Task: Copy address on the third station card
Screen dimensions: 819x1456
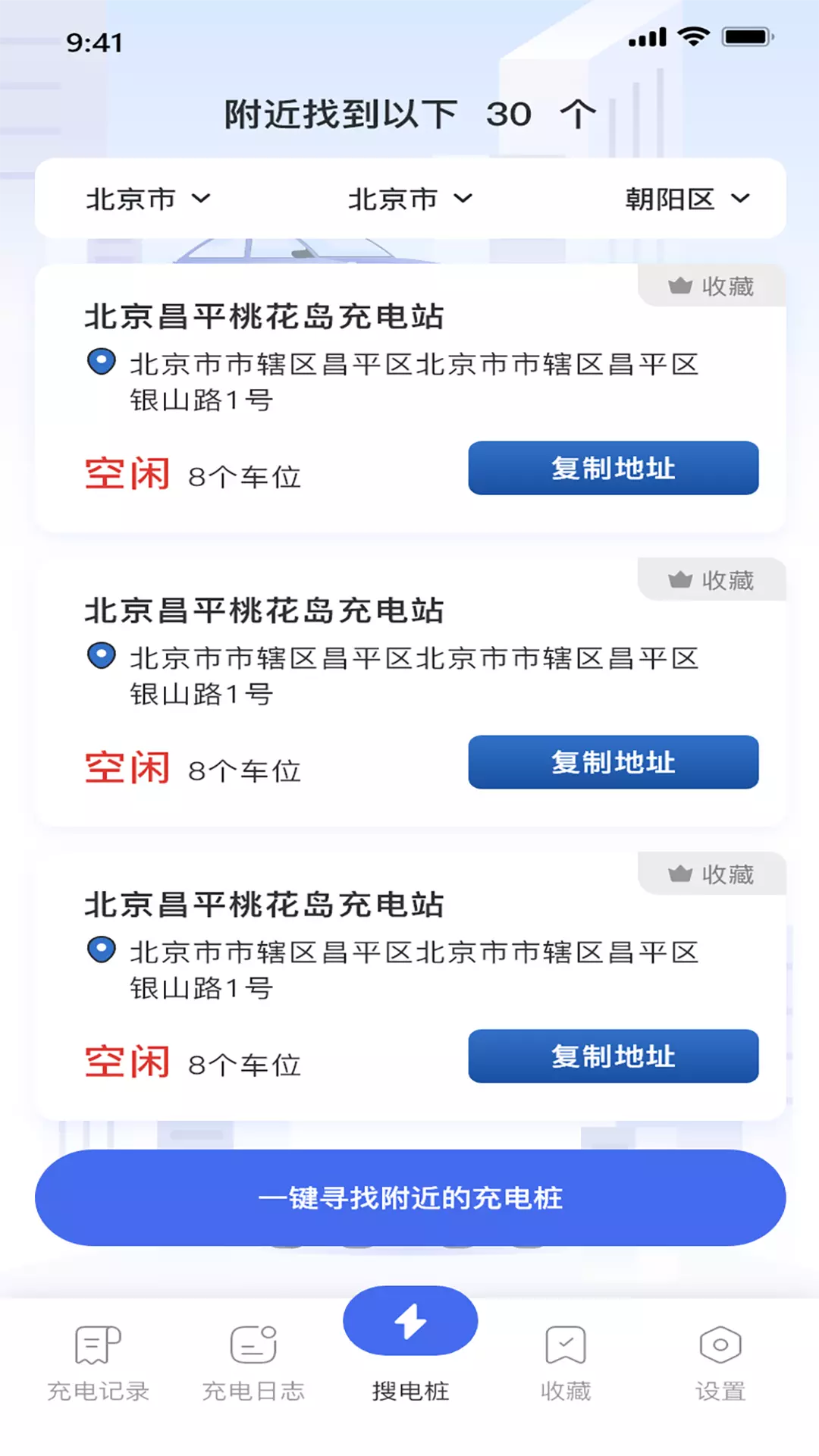Action: [613, 1056]
